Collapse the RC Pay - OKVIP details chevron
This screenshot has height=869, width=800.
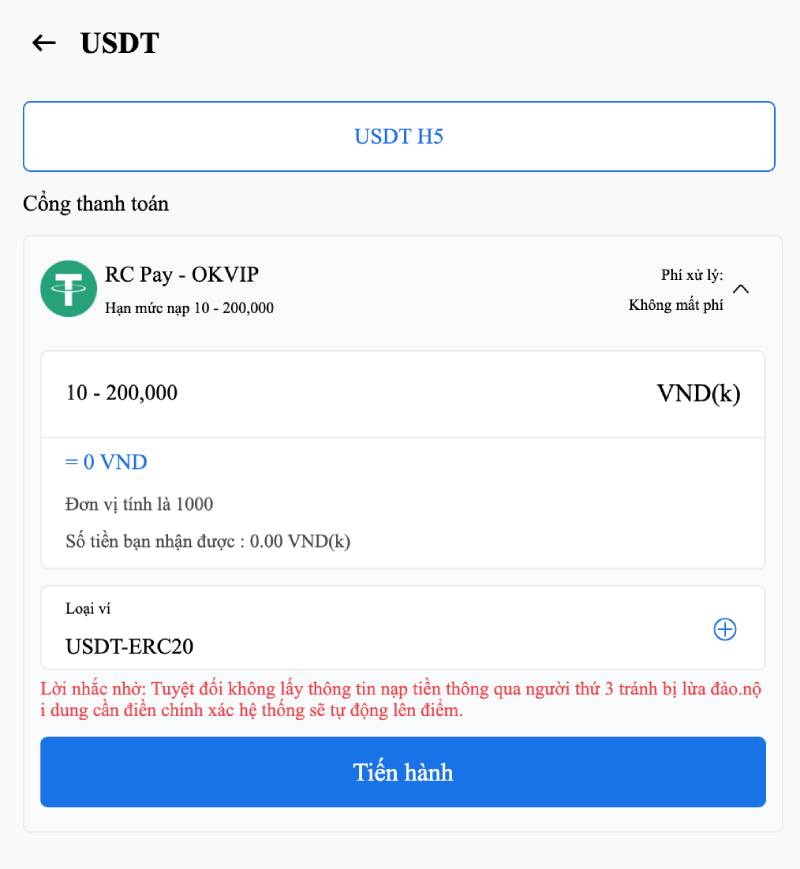tap(741, 288)
